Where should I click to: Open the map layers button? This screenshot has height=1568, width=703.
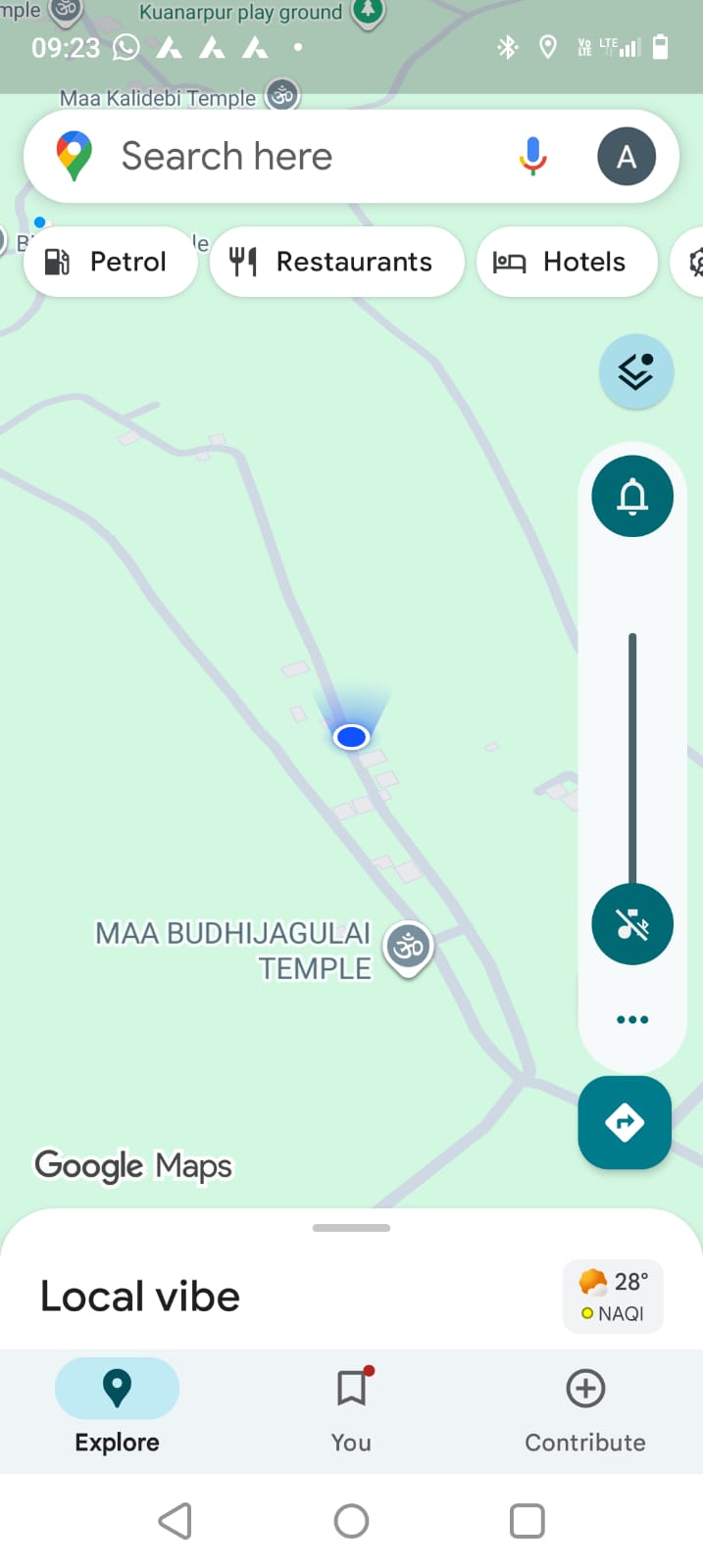pos(635,371)
